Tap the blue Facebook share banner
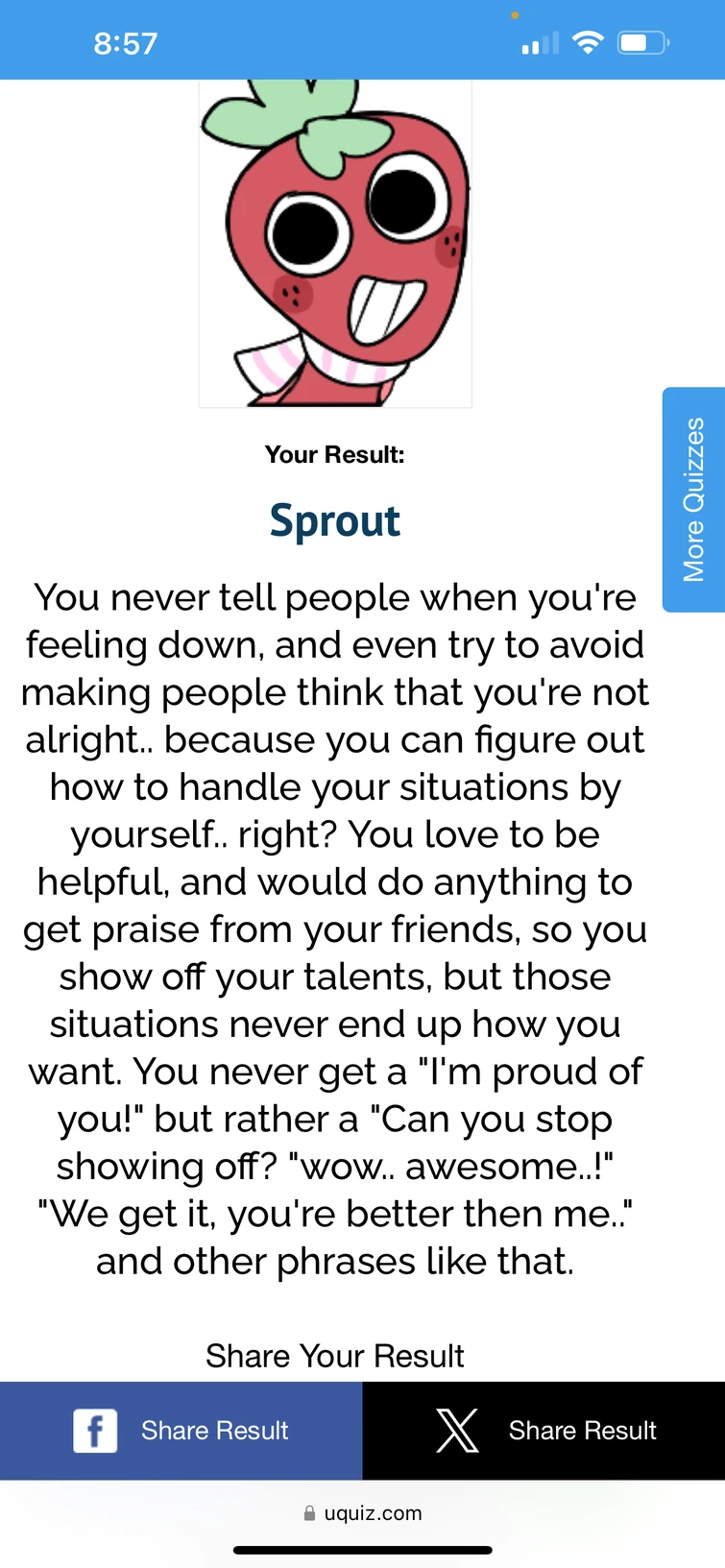Viewport: 725px width, 1568px height. [x=181, y=1431]
